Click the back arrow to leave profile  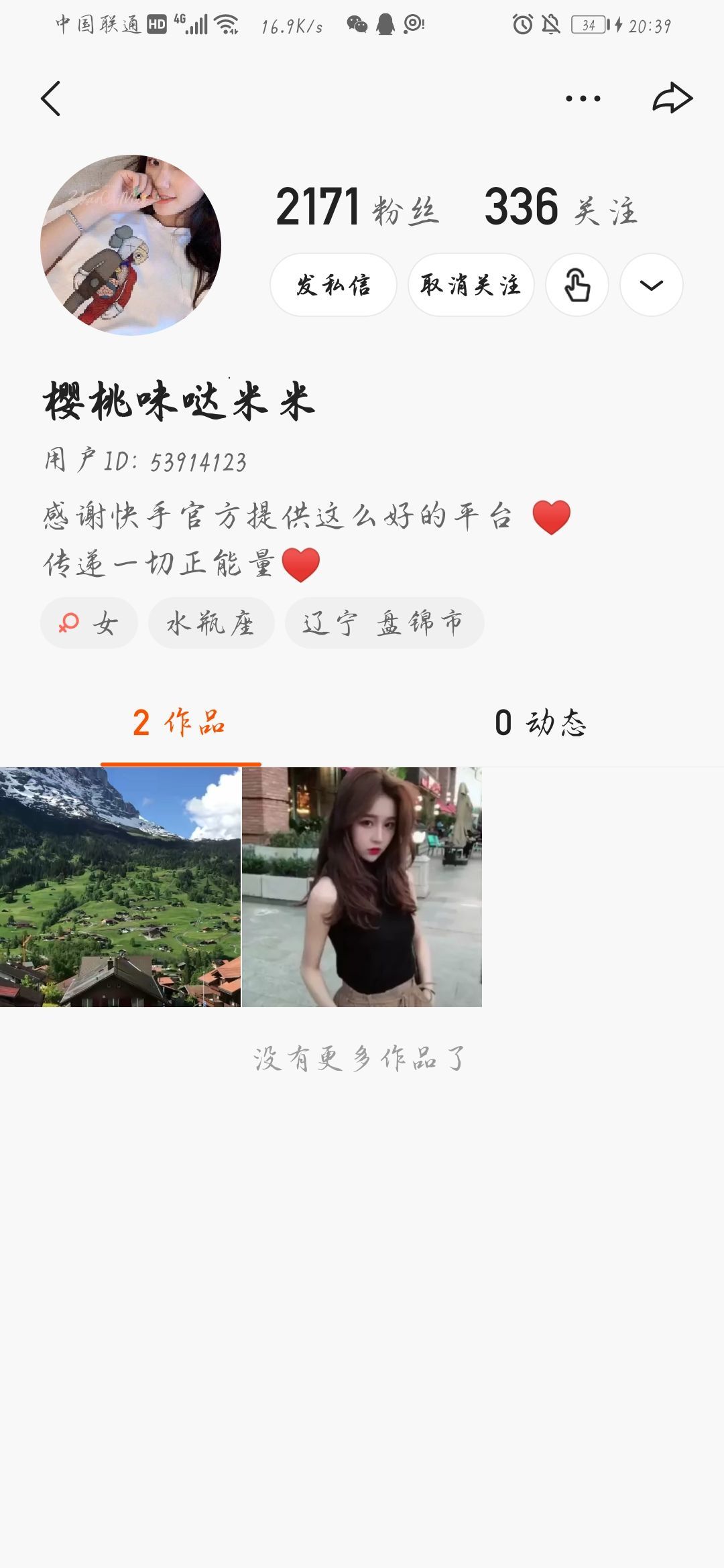(50, 98)
